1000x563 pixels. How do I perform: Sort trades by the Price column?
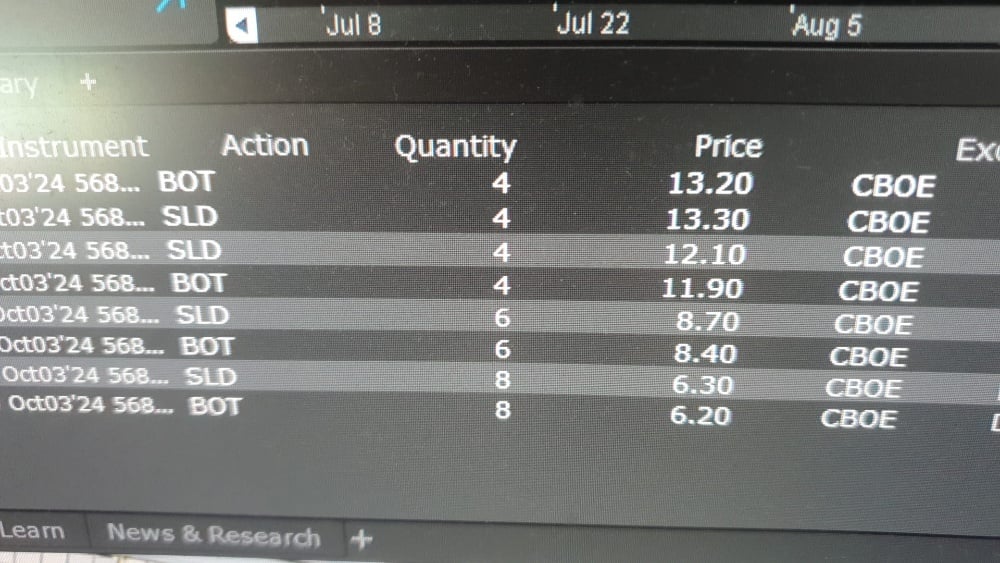pyautogui.click(x=728, y=147)
